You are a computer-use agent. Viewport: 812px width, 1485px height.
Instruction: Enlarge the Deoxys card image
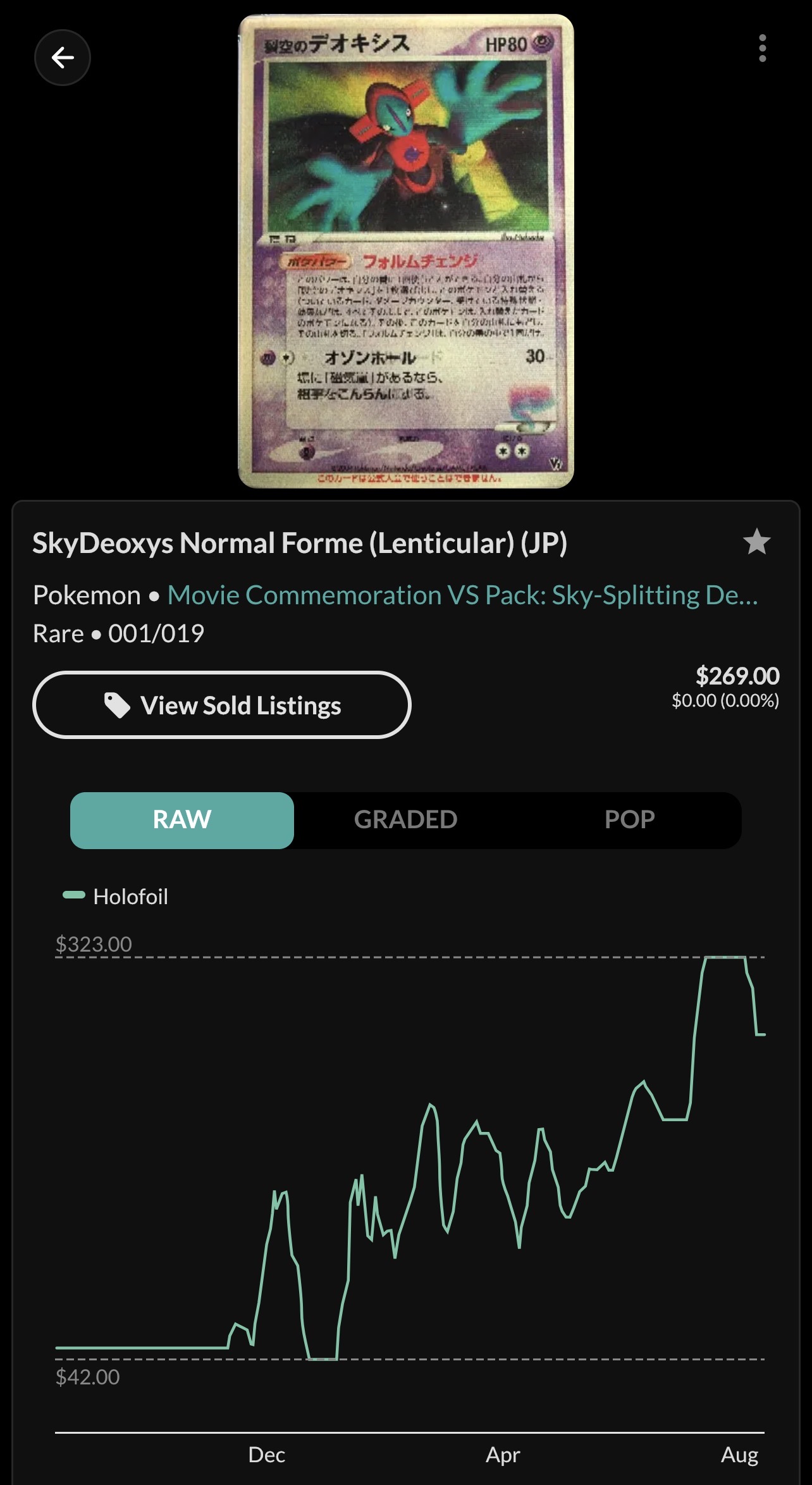[x=406, y=251]
